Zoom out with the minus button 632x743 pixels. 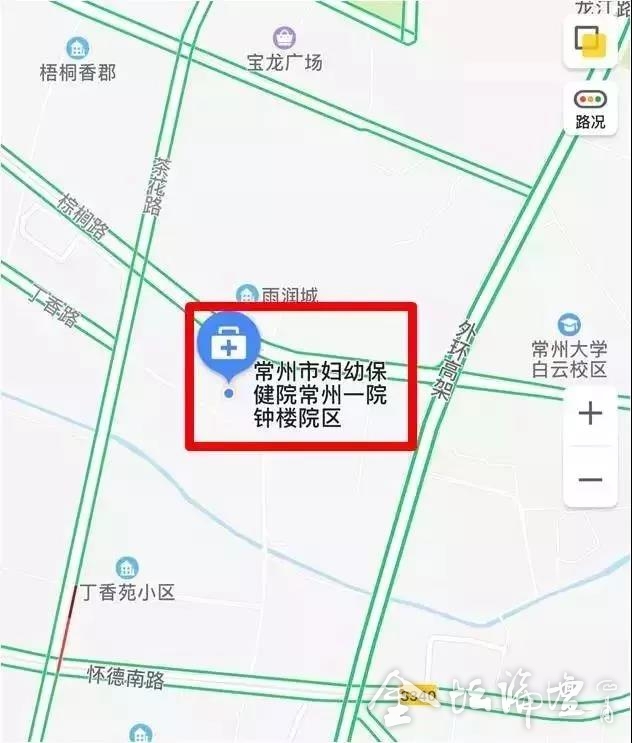591,479
